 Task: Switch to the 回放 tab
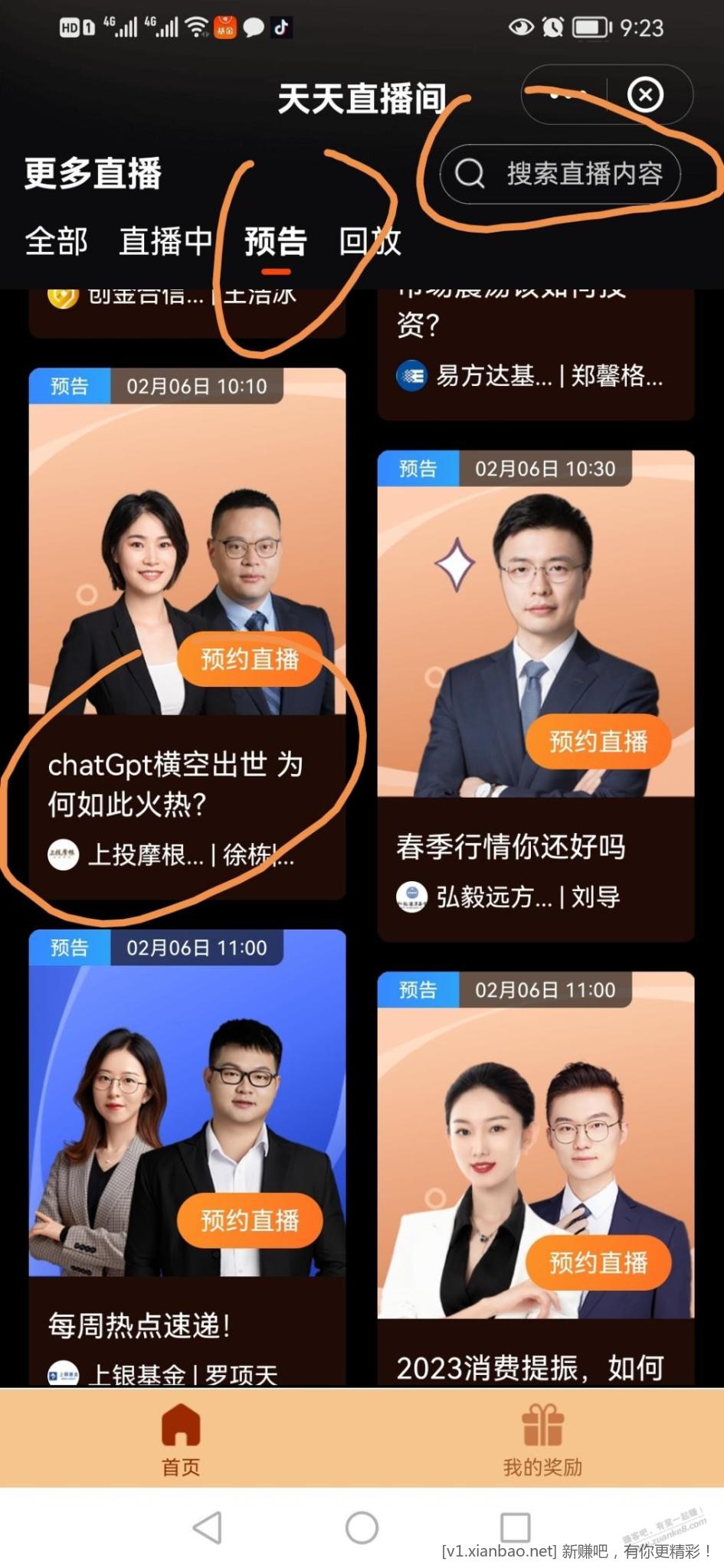(370, 242)
